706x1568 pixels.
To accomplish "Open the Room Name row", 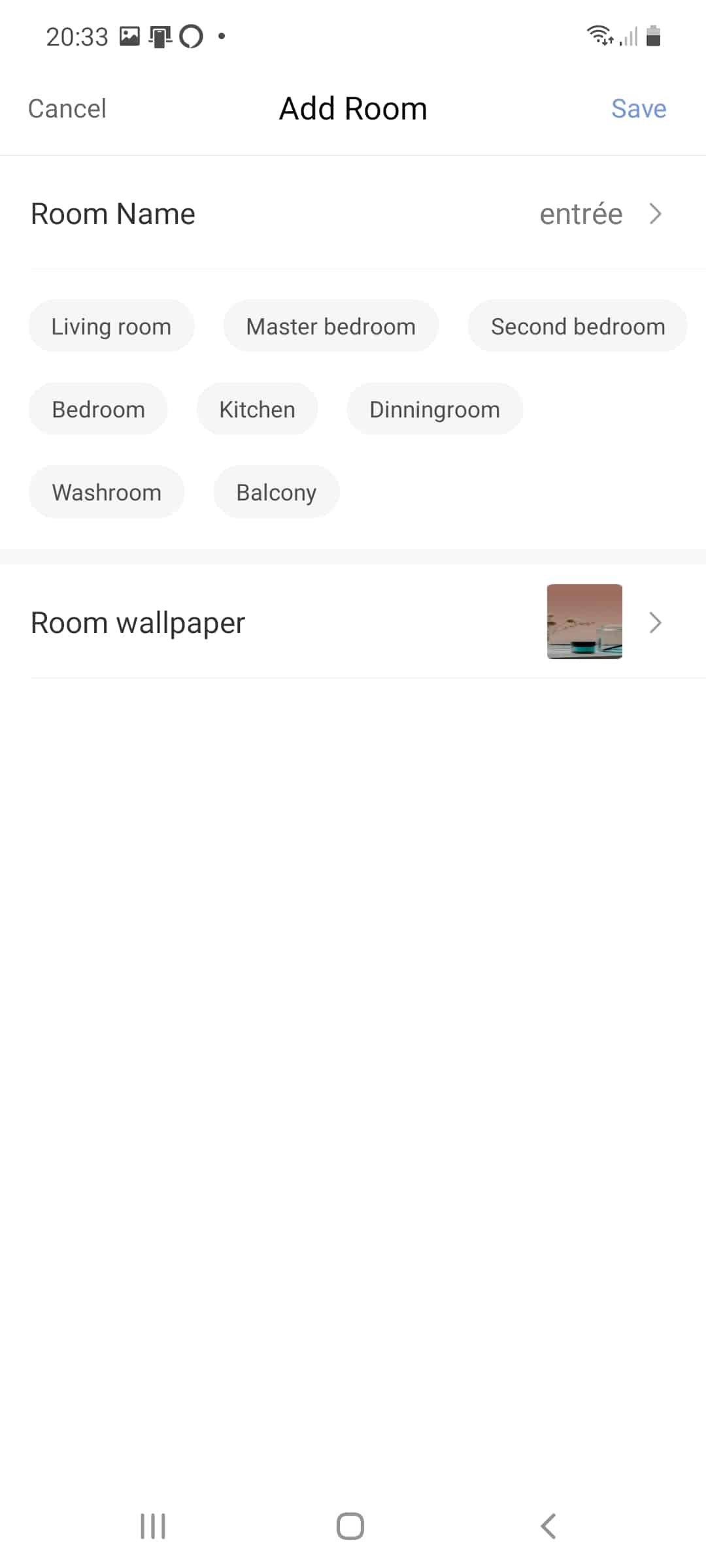I will tap(353, 214).
